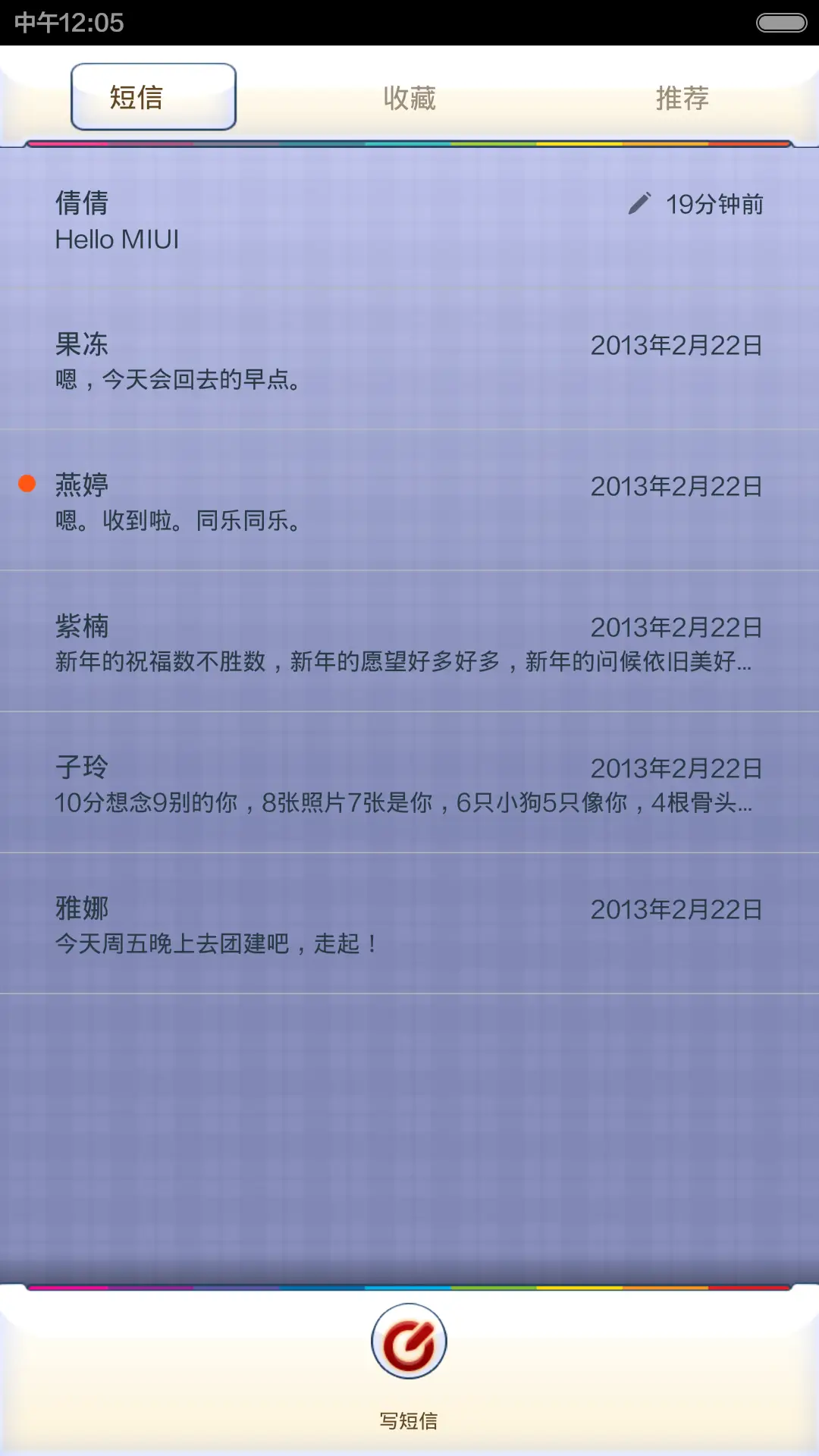Click the rainbow divider bar below the tabs
The width and height of the screenshot is (819, 1456).
tap(409, 142)
